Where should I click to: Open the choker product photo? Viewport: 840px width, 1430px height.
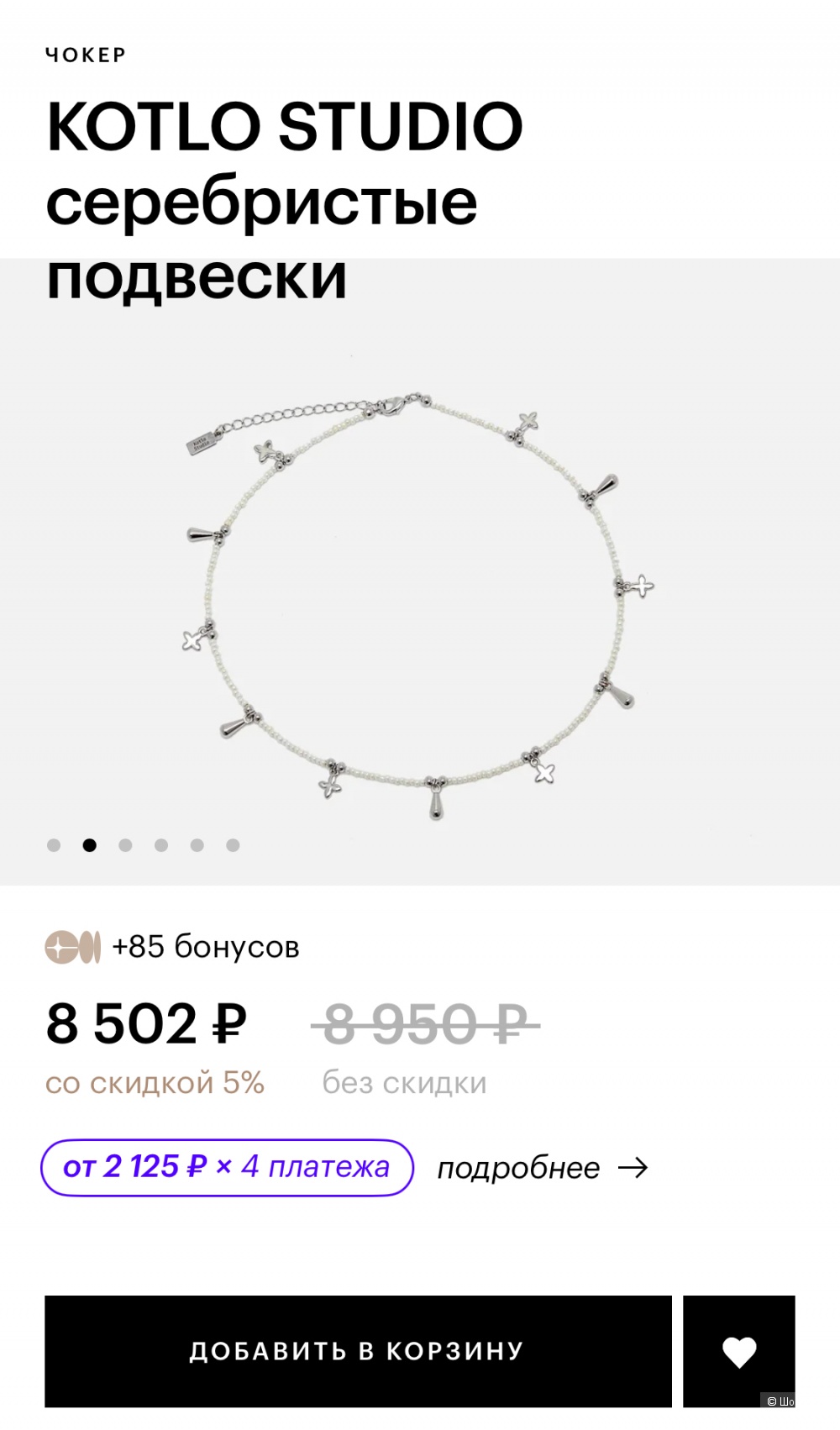pyautogui.click(x=418, y=603)
